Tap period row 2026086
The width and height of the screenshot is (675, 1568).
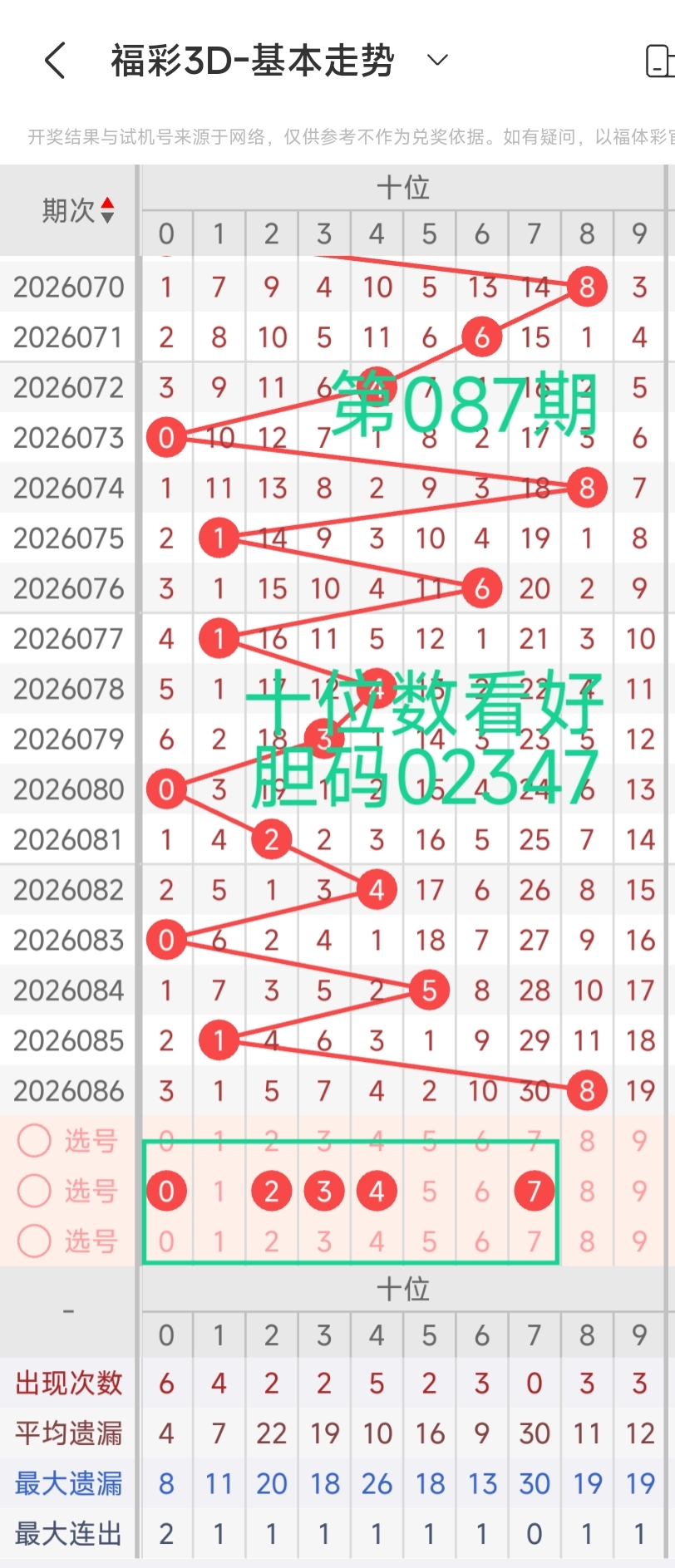click(68, 1090)
